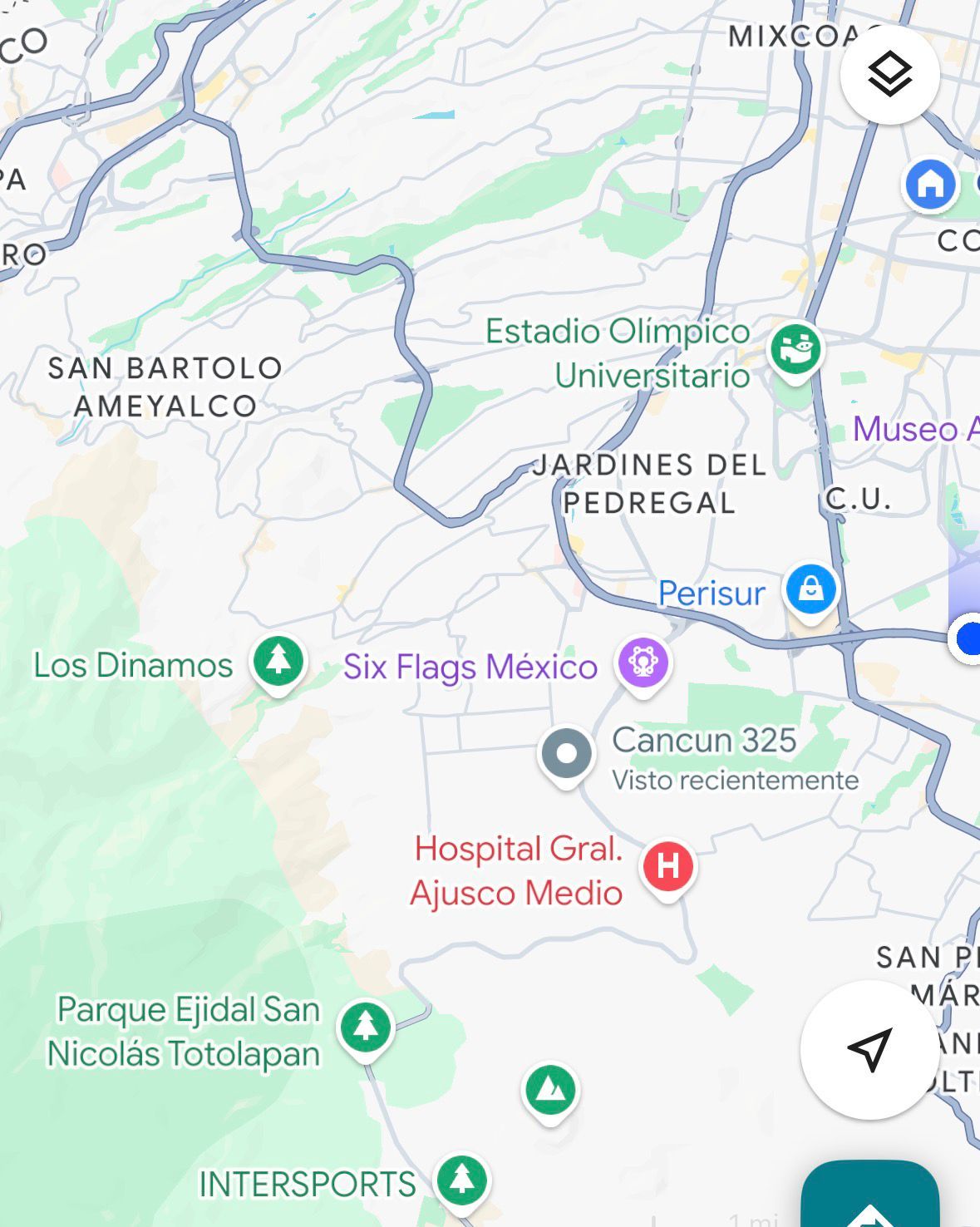Open the map layers selector
This screenshot has height=1227, width=980.
point(889,75)
